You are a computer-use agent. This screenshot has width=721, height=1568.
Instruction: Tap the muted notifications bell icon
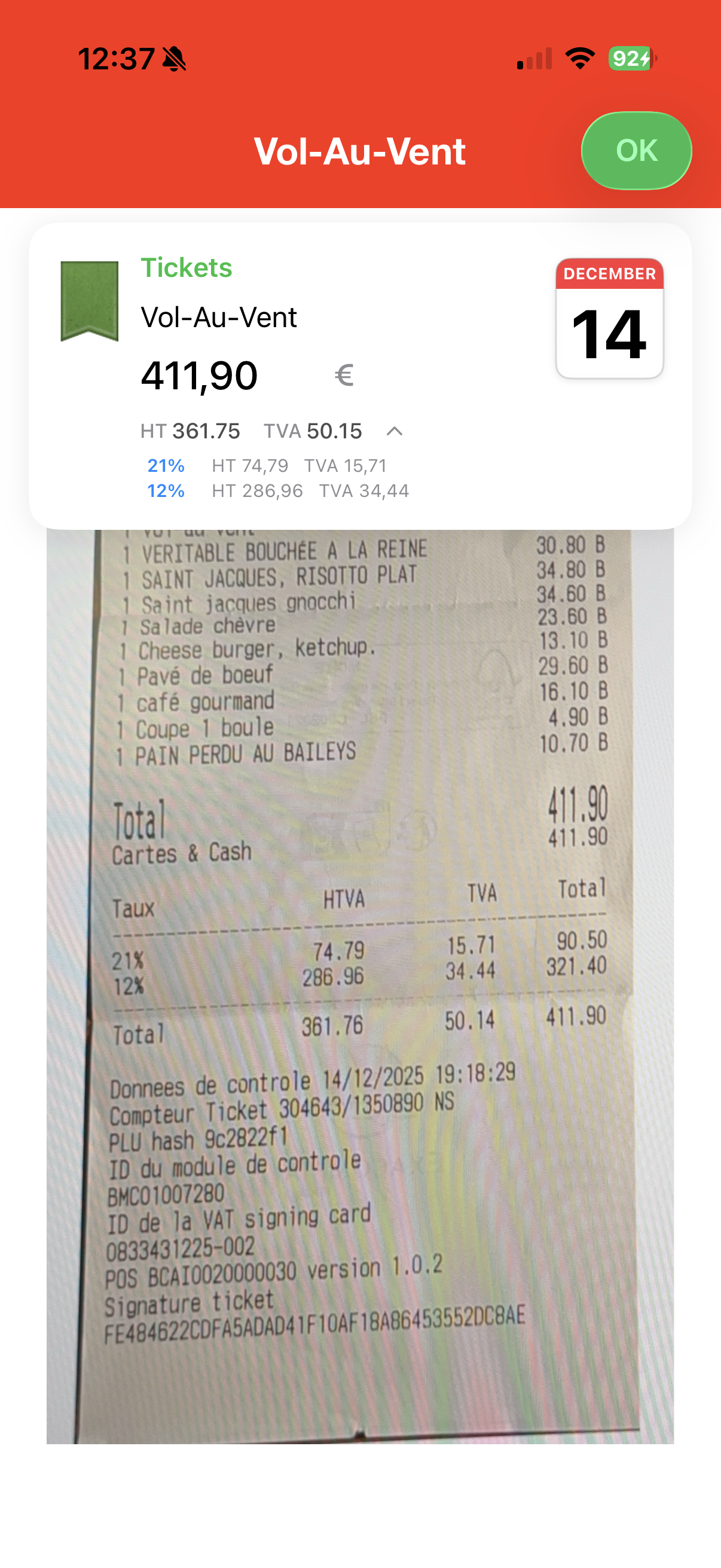point(172,59)
